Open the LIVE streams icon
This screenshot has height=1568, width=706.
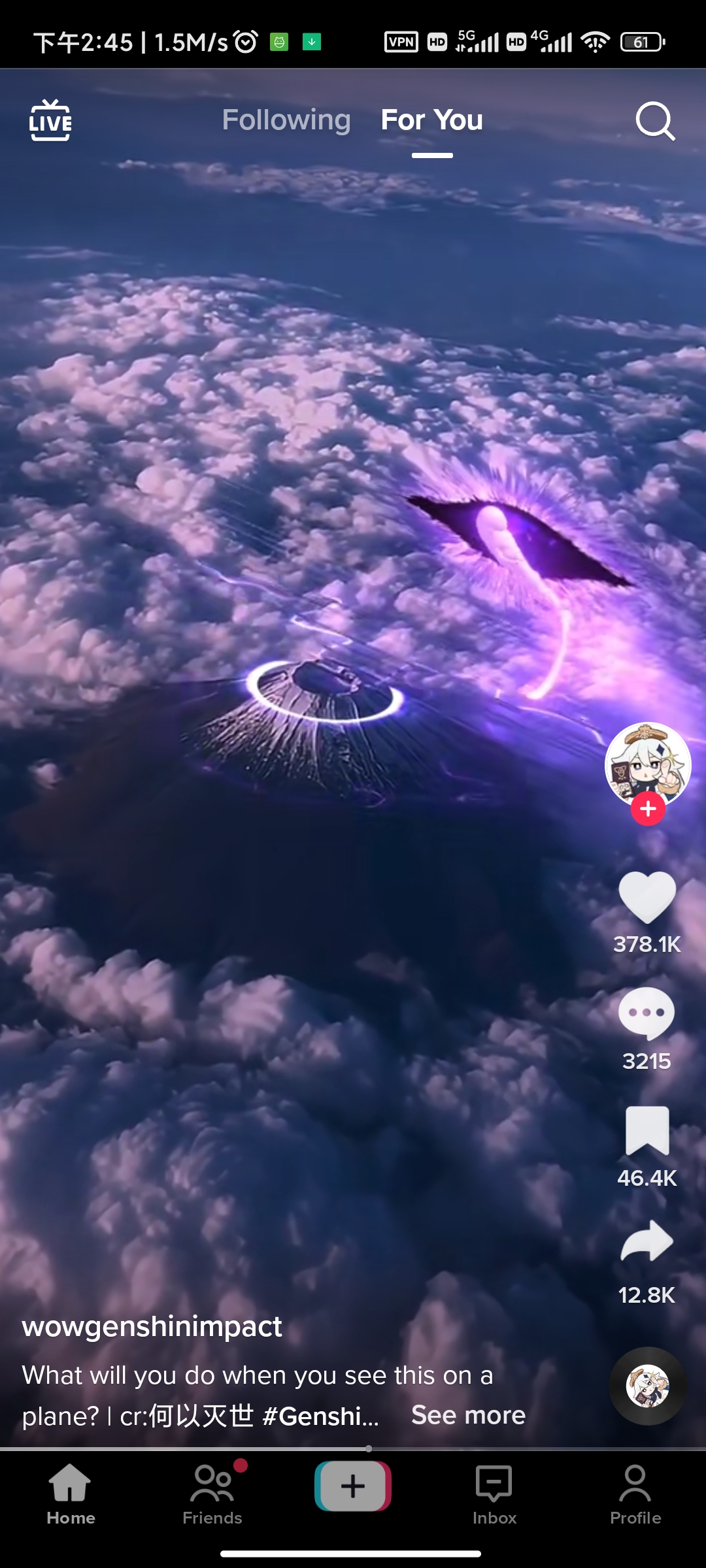pos(50,120)
